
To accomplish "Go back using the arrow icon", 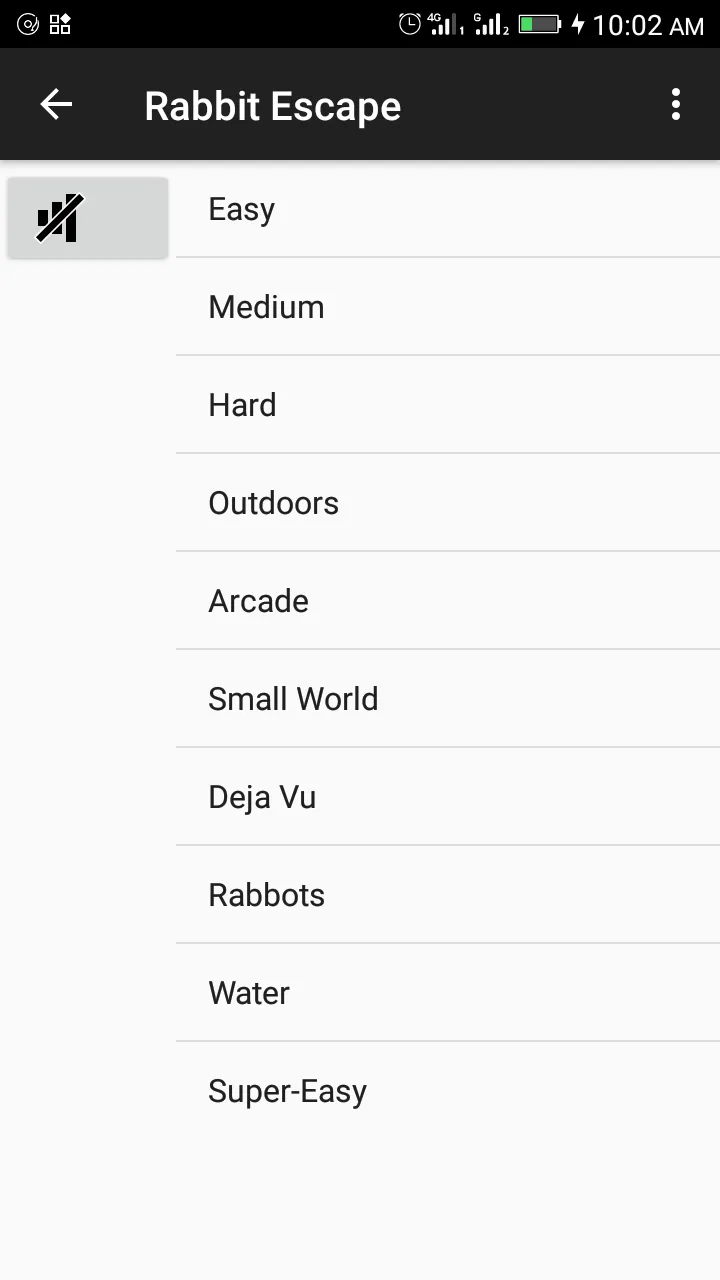I will click(56, 104).
